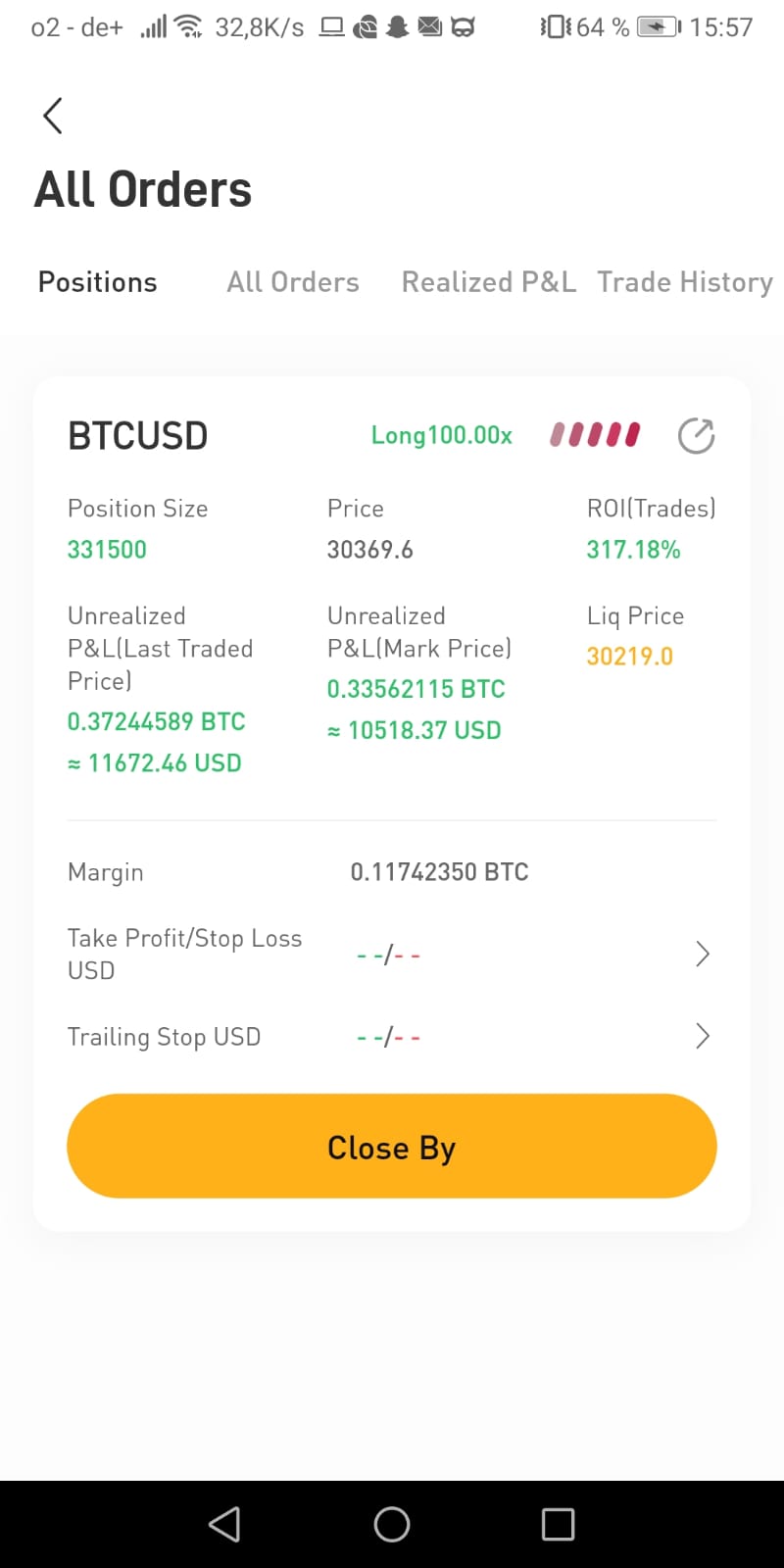The height and width of the screenshot is (1568, 784).
Task: Open recent apps with the square navigation icon
Action: click(558, 1523)
